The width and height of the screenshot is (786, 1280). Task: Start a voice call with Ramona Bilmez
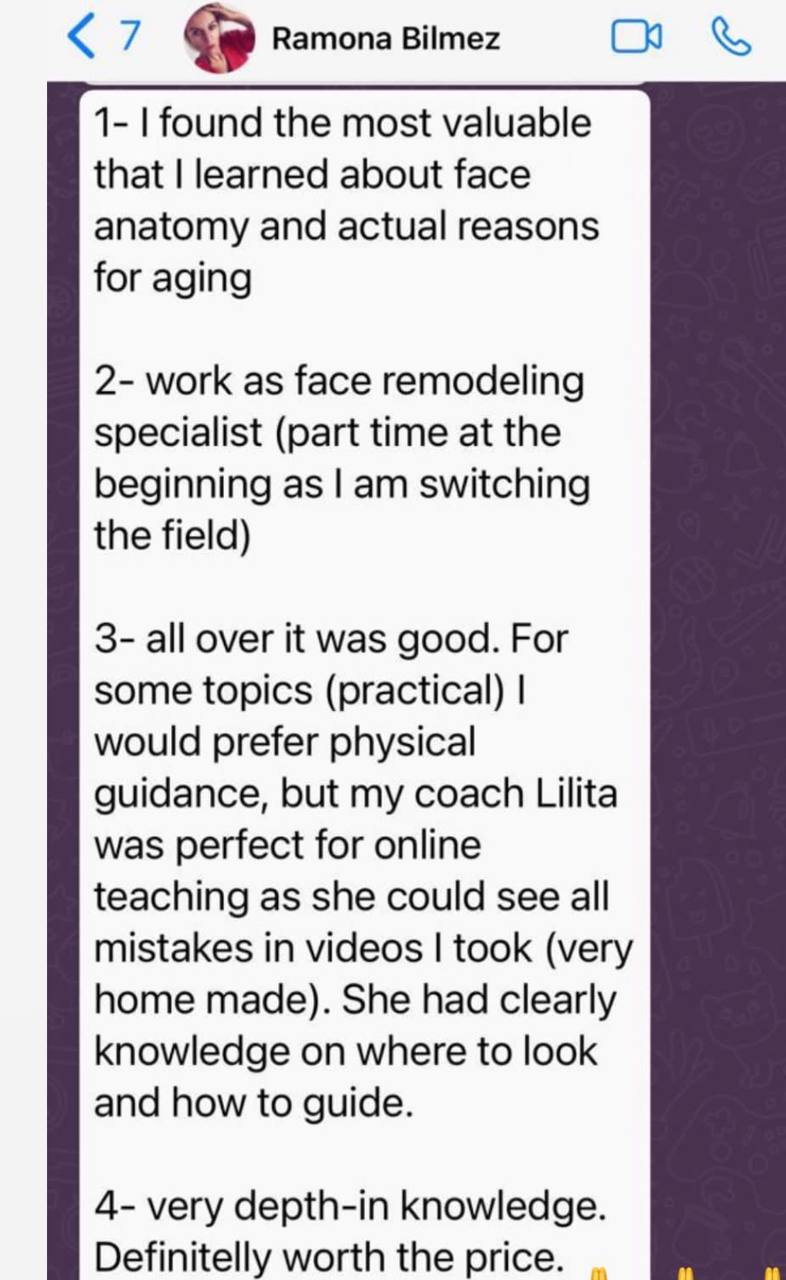[x=731, y=37]
